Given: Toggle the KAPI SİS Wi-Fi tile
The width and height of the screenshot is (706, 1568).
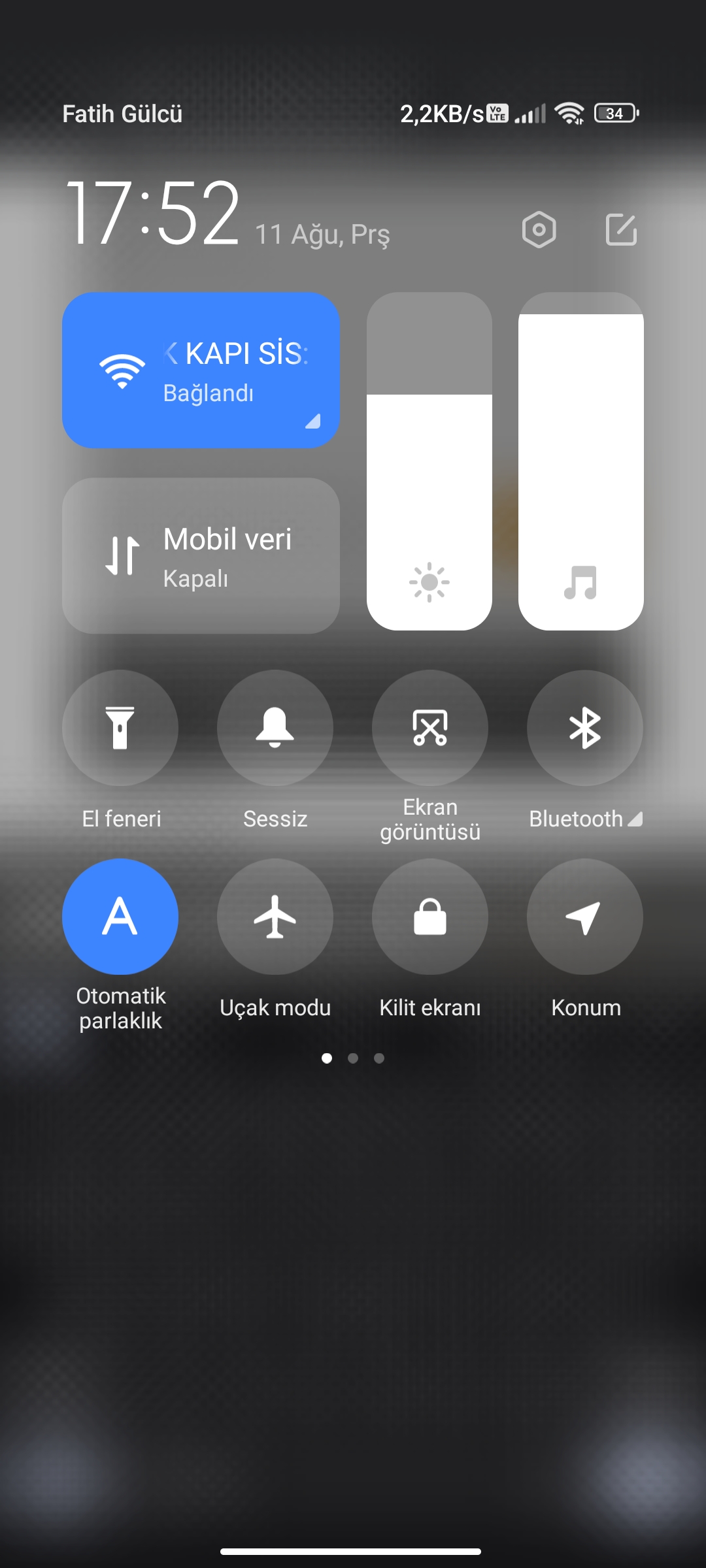Looking at the screenshot, I should coord(201,370).
